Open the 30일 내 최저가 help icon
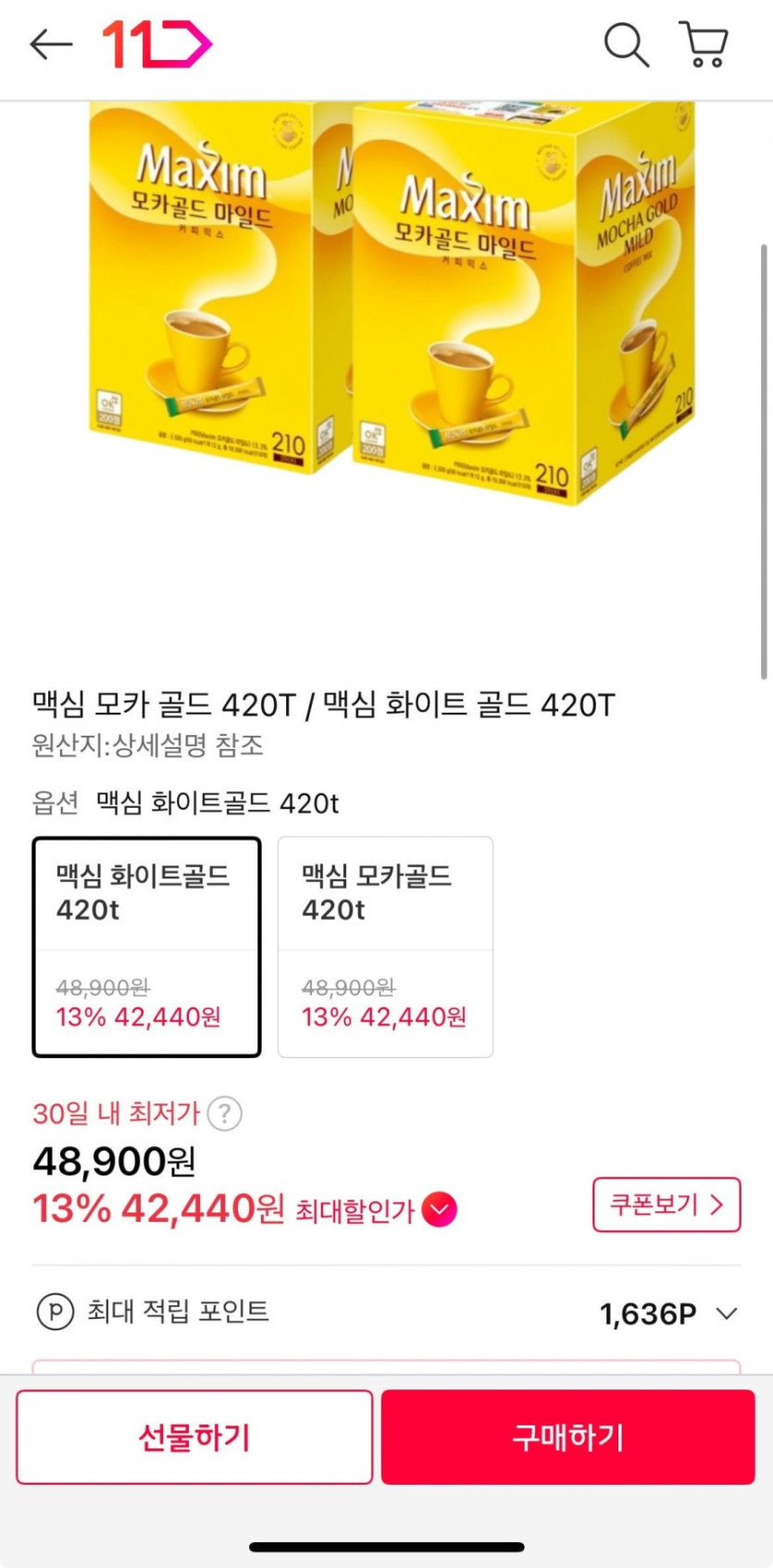The width and height of the screenshot is (773, 1568). point(225,1114)
